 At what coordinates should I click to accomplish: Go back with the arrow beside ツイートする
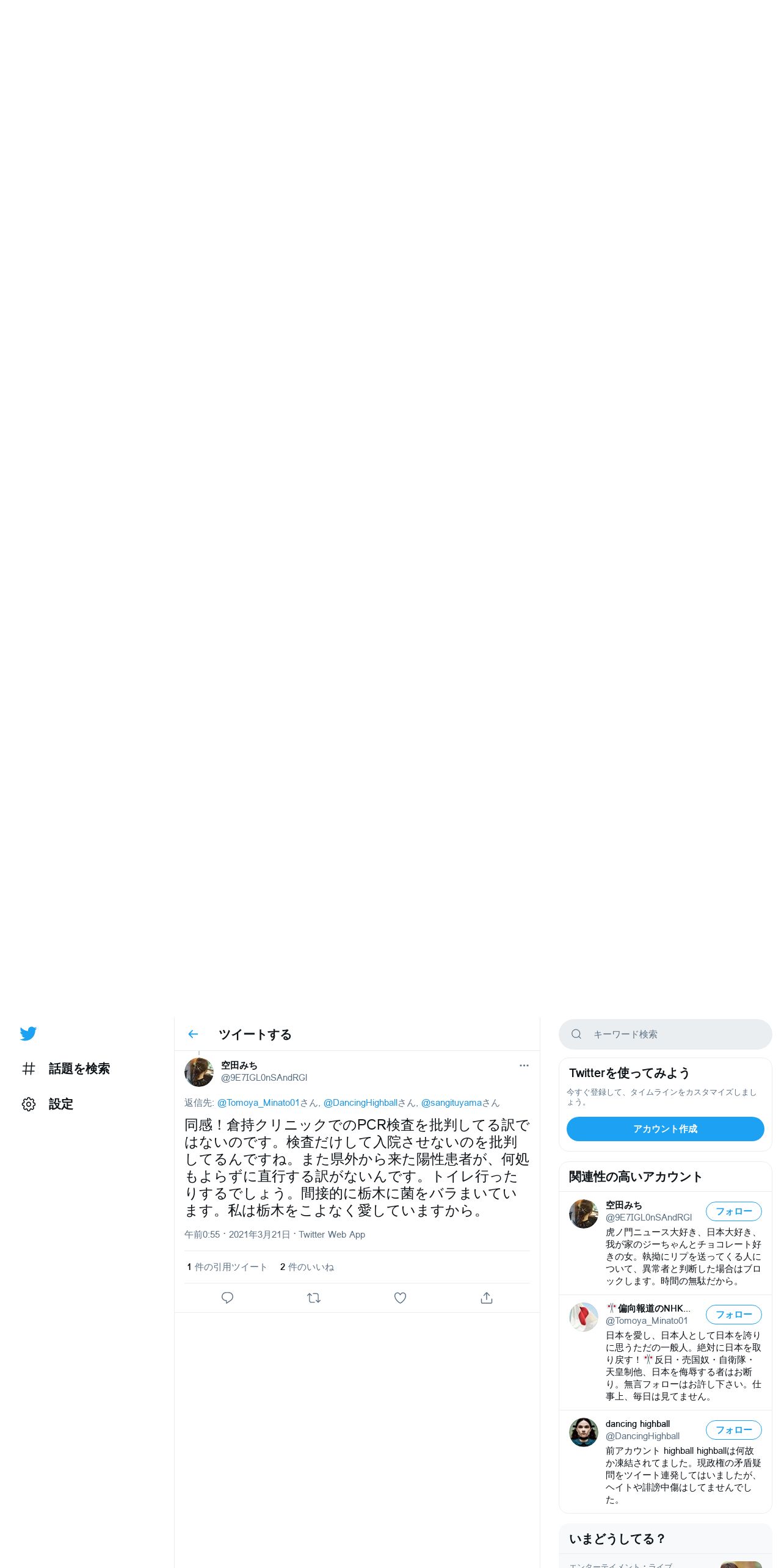coord(193,1034)
